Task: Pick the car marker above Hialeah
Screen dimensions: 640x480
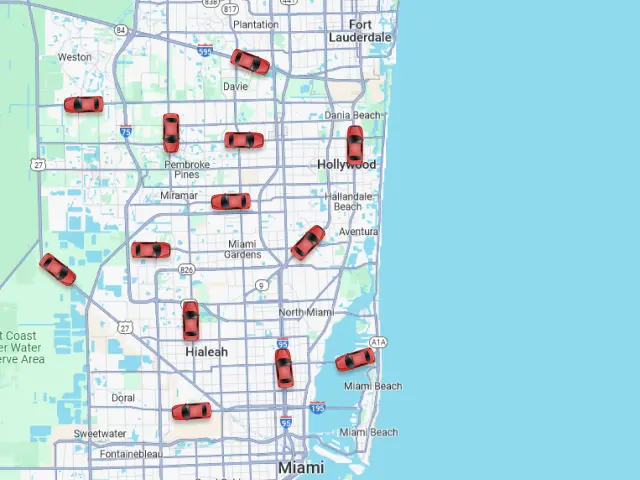Action: (190, 320)
